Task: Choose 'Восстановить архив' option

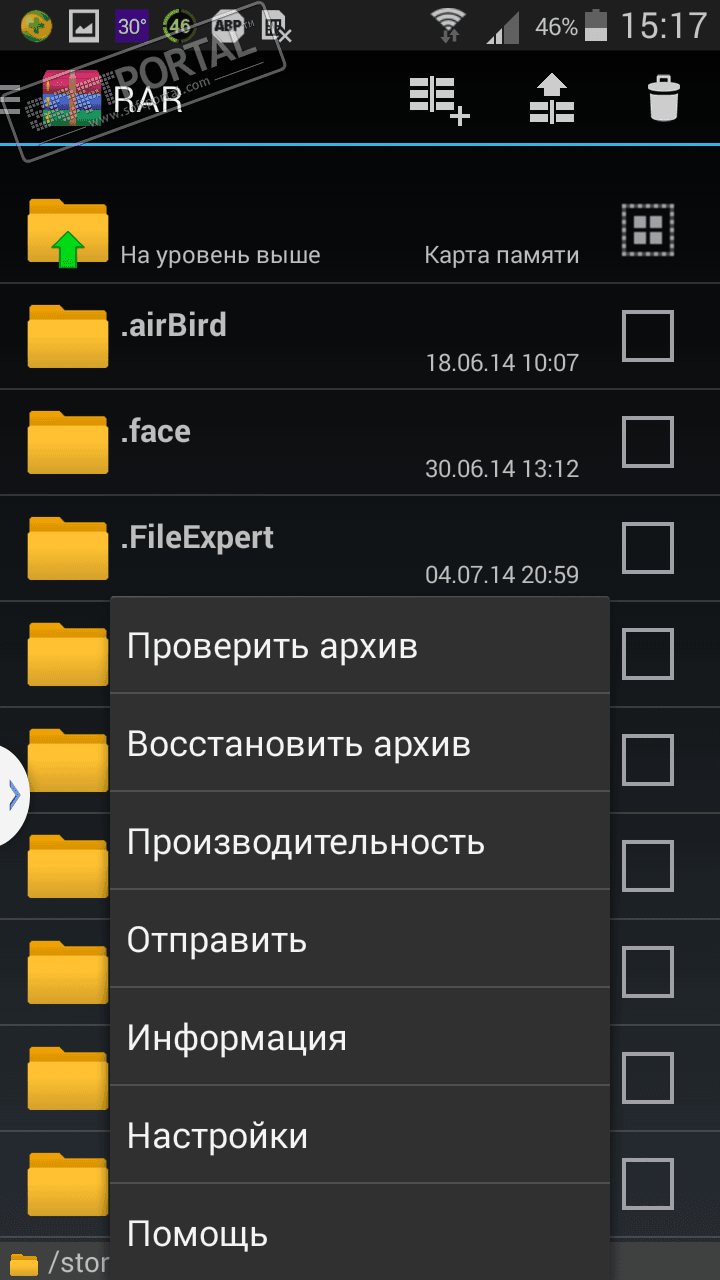Action: [x=358, y=744]
